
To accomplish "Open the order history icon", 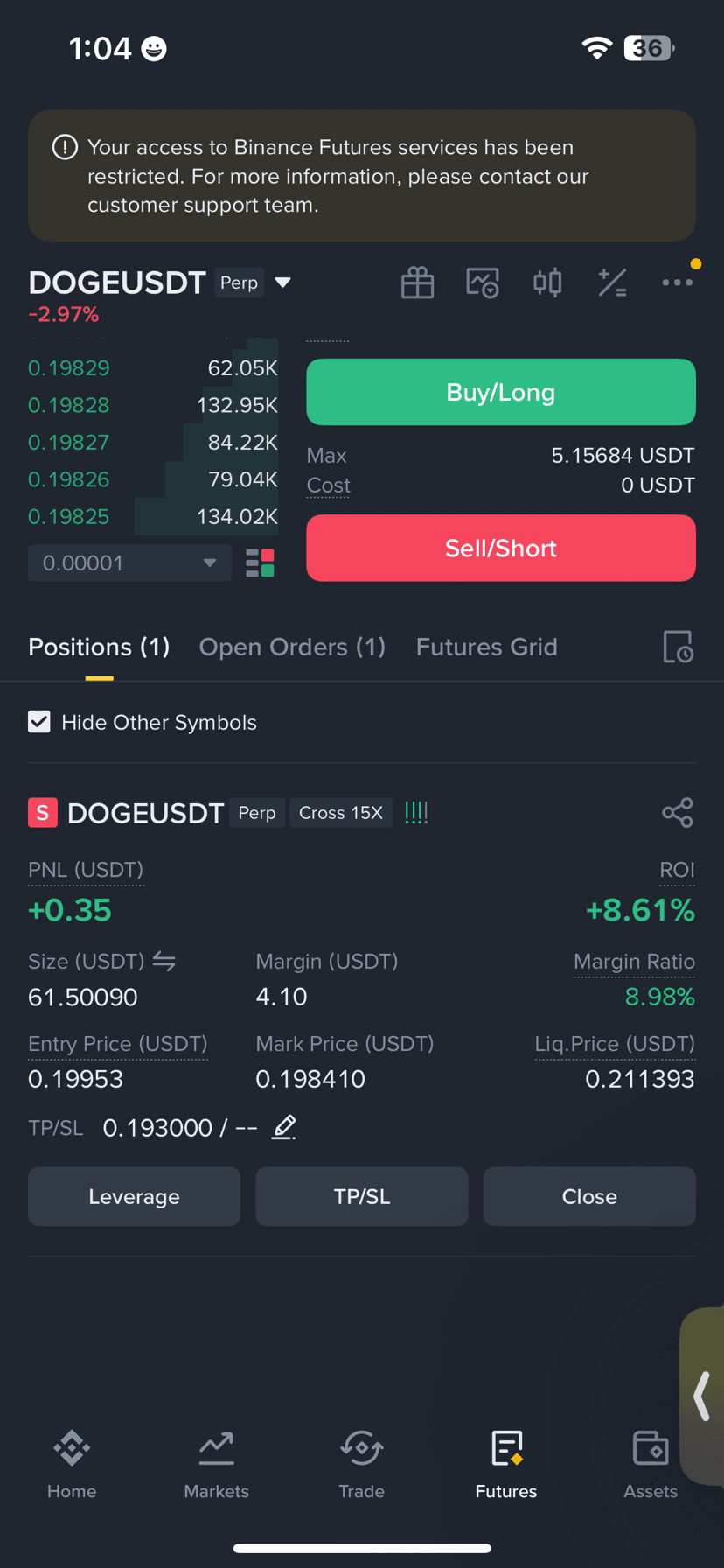I will (x=678, y=647).
